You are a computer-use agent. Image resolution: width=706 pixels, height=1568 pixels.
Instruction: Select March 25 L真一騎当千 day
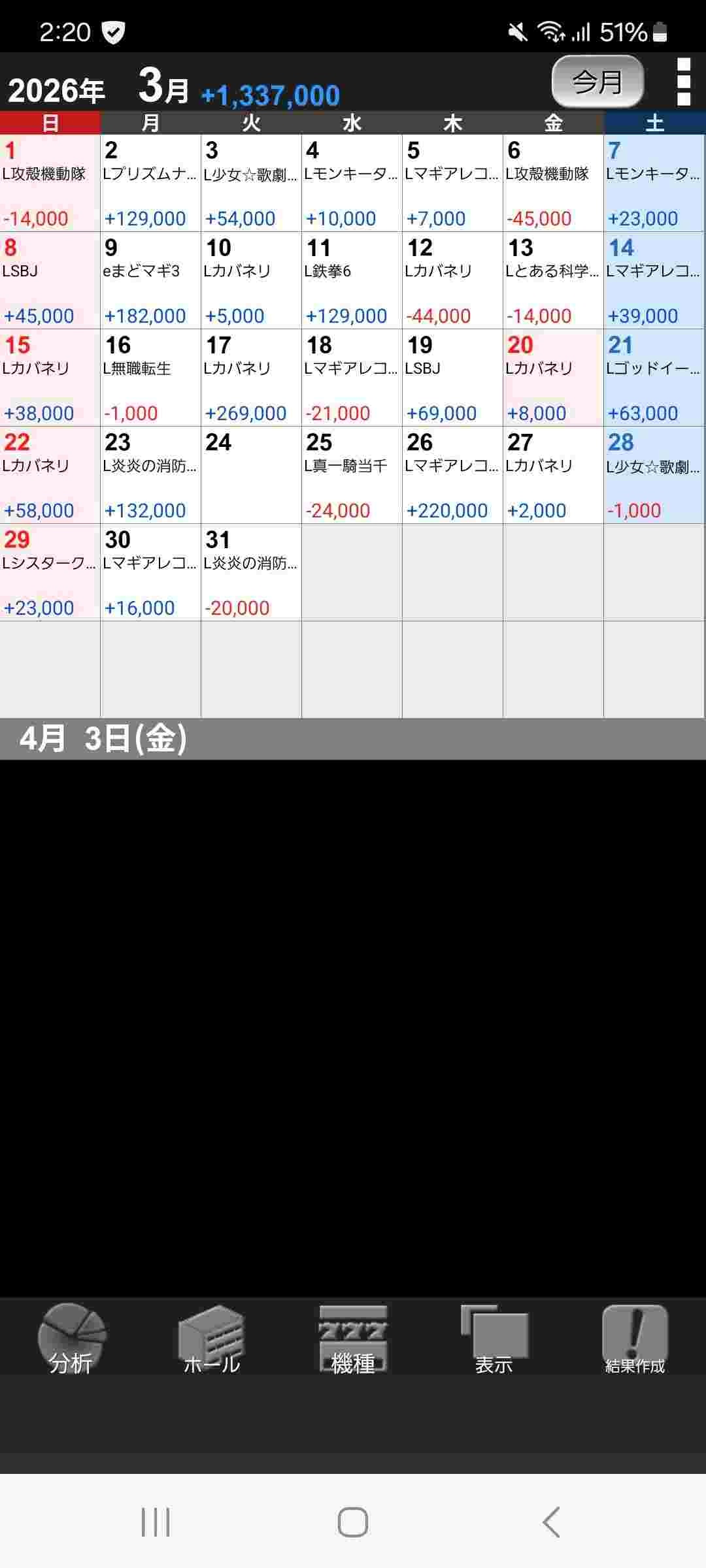click(352, 475)
